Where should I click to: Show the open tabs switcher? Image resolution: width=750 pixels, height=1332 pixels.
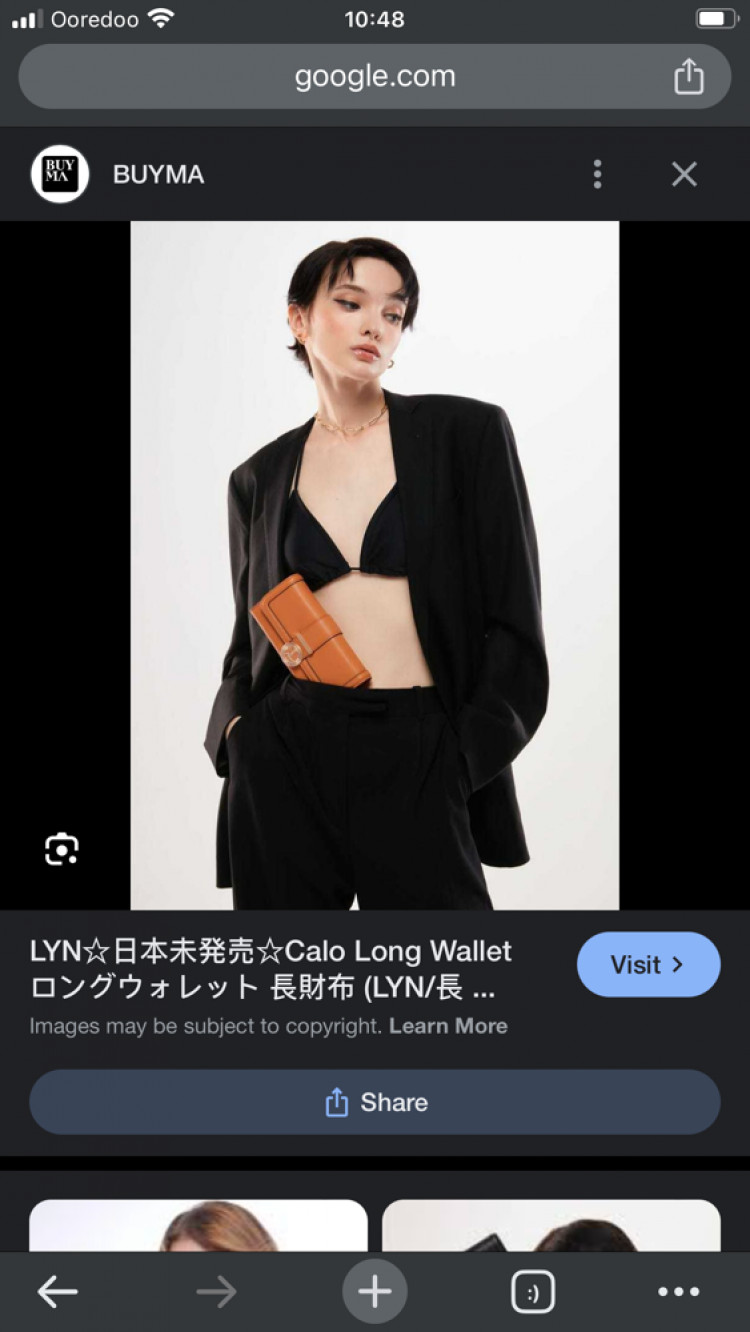pos(533,1292)
